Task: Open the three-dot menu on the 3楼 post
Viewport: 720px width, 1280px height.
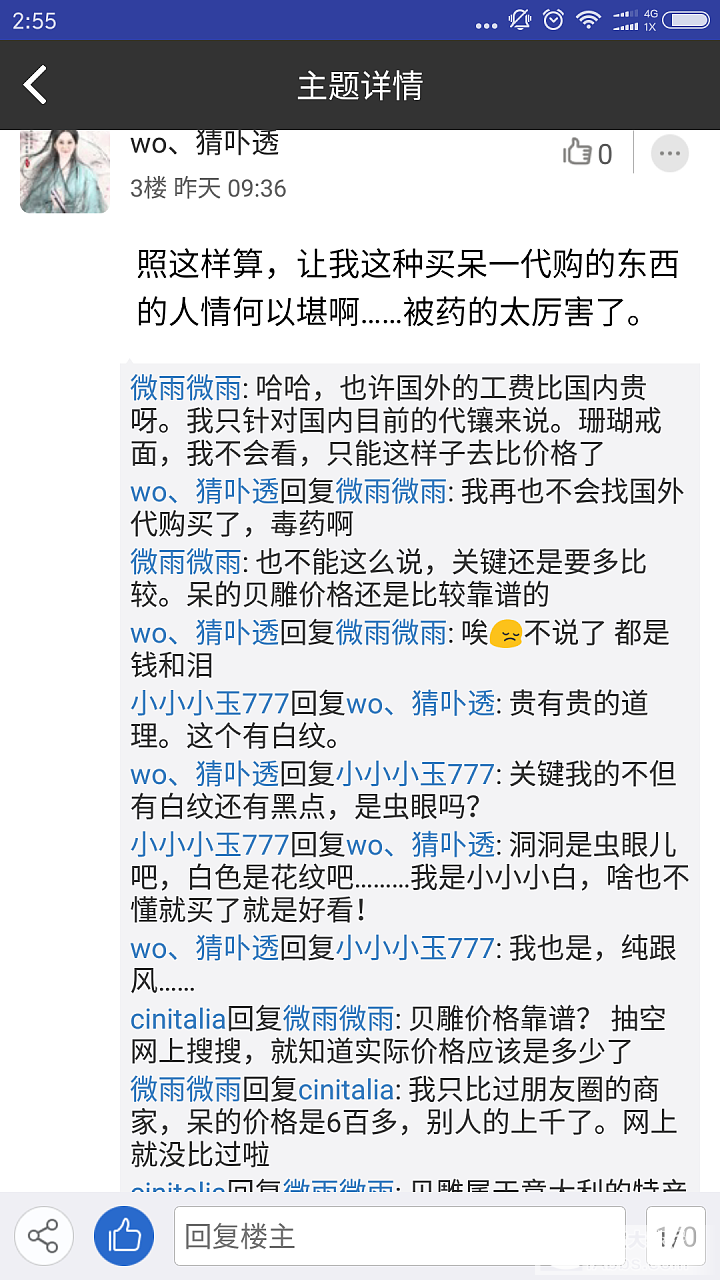Action: point(669,154)
